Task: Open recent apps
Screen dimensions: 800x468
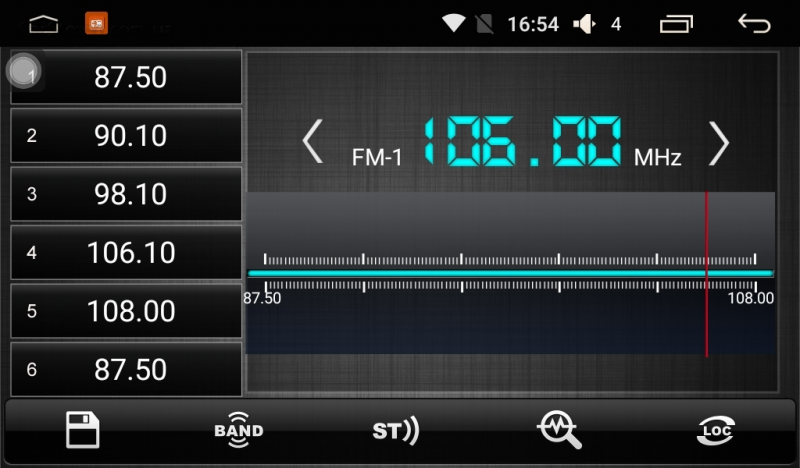Action: (676, 23)
